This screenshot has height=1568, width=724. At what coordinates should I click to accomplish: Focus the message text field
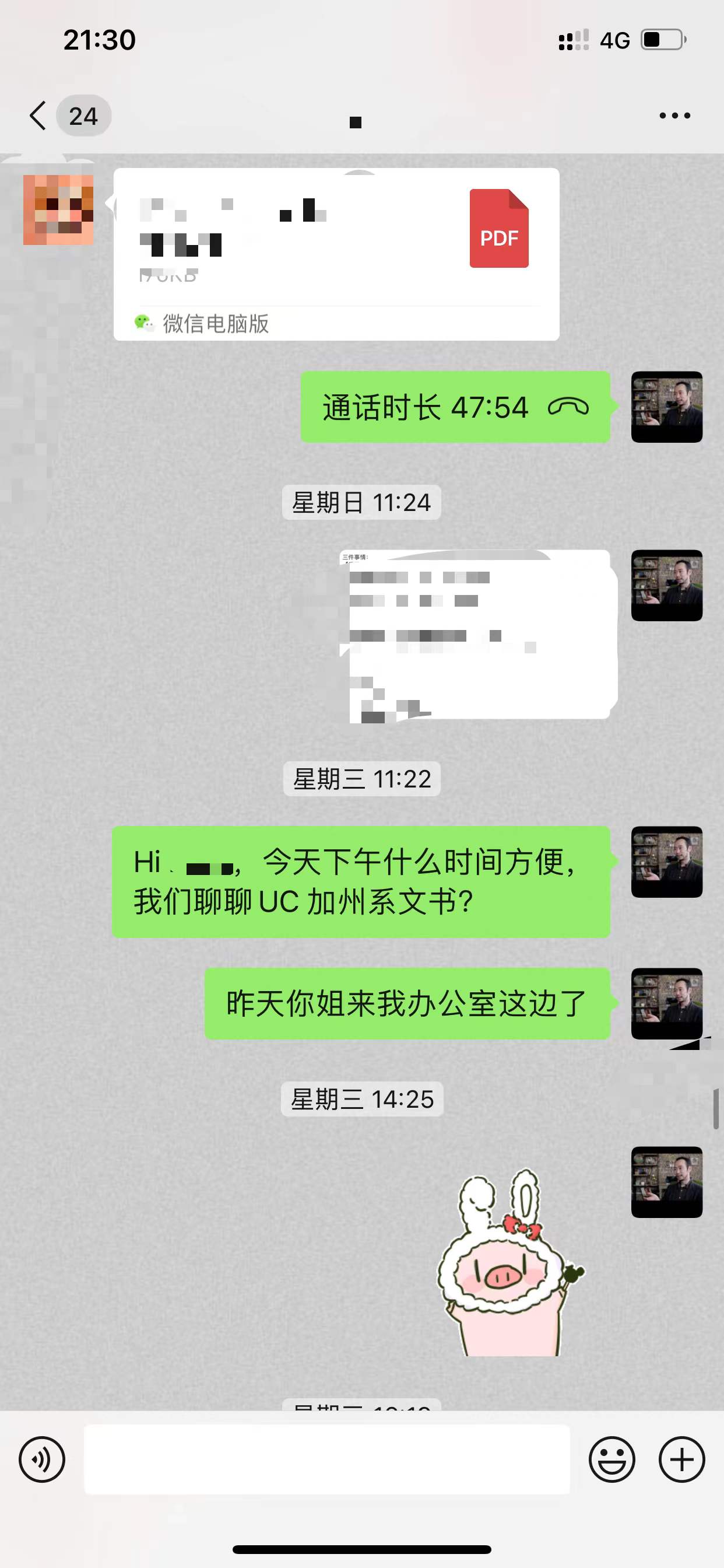pos(326,1459)
